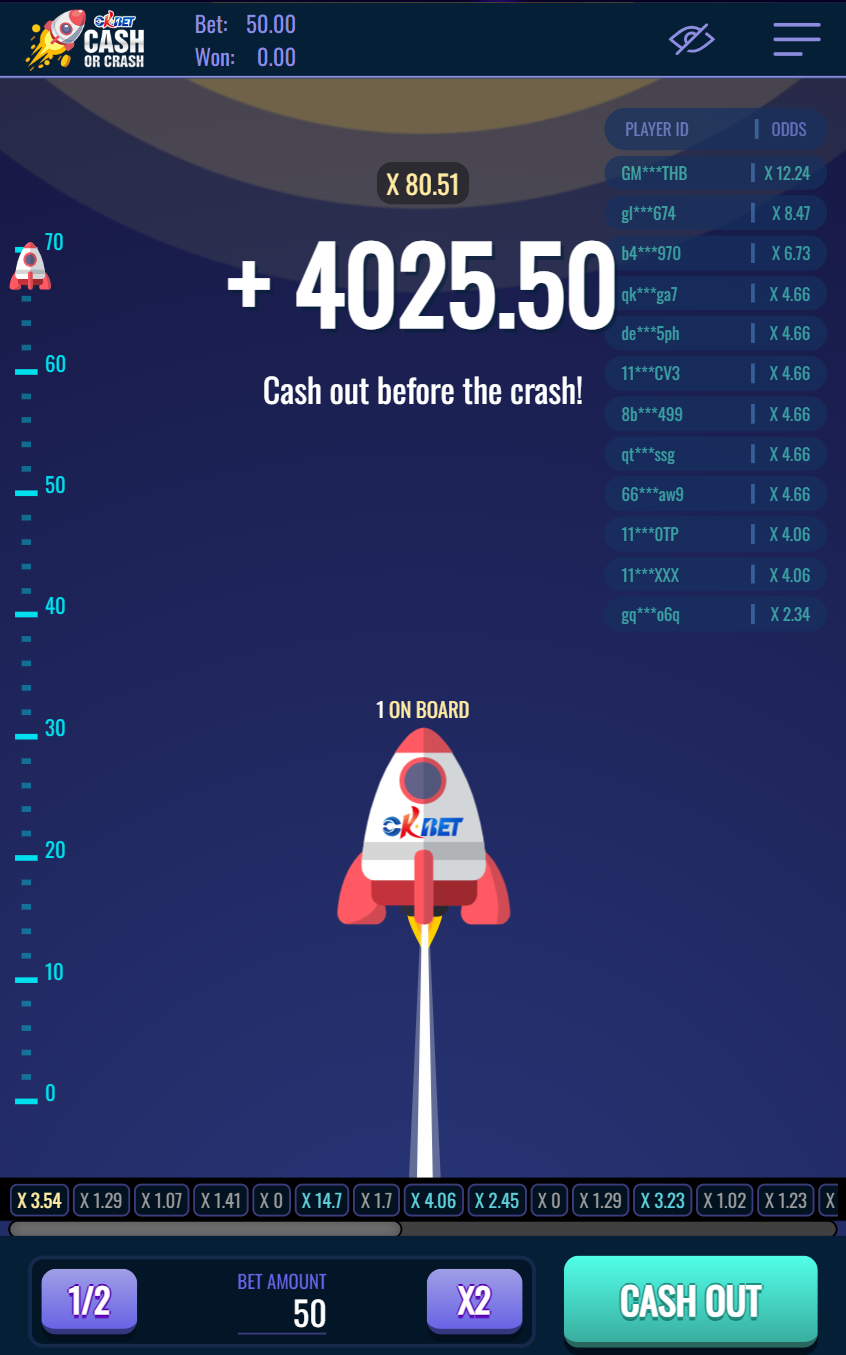Select the X 14.7 history chip
This screenshot has width=846, height=1355.
322,1200
